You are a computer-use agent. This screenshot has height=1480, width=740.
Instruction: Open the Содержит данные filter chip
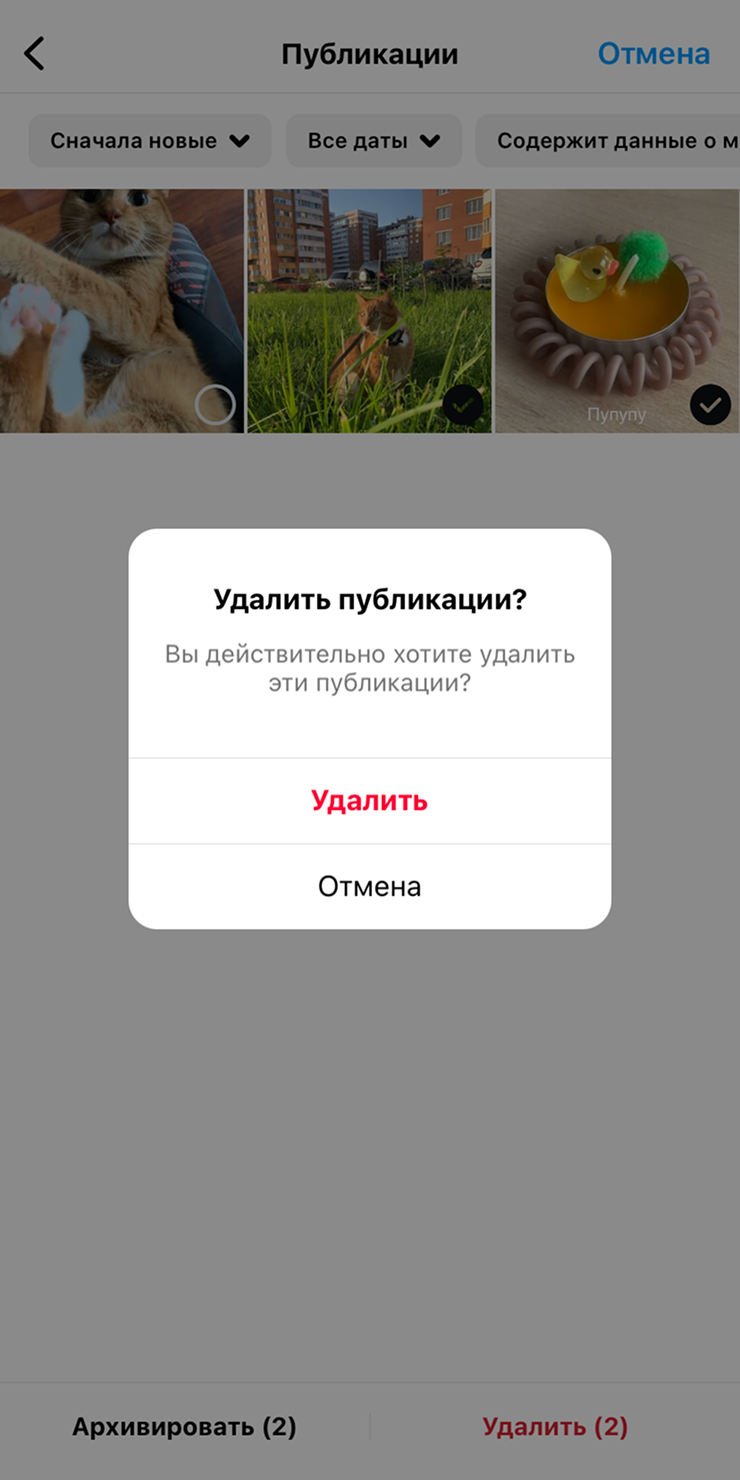coord(610,141)
